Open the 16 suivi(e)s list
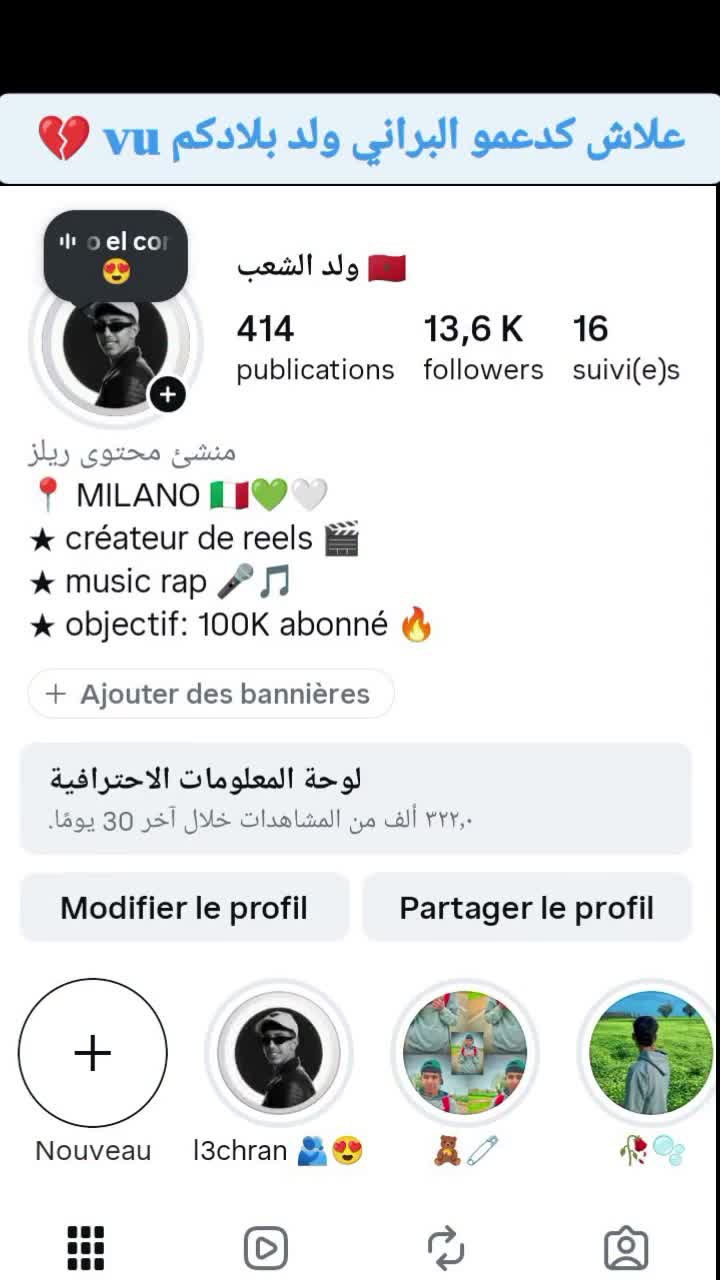This screenshot has height=1280, width=720. click(x=626, y=348)
